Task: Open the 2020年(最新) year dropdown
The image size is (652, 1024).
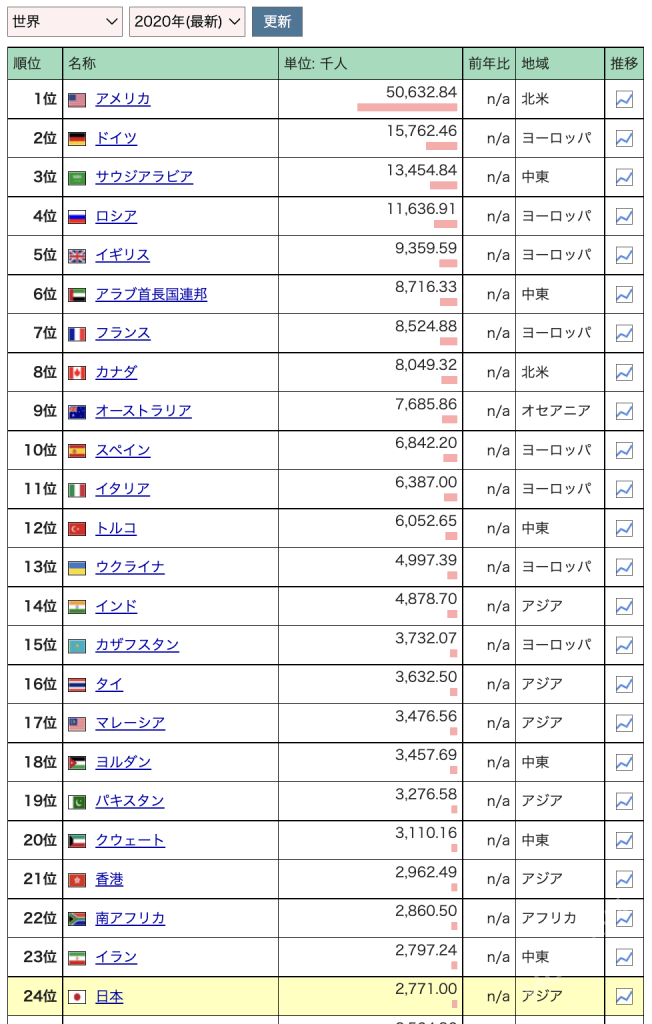Action: coord(187,21)
